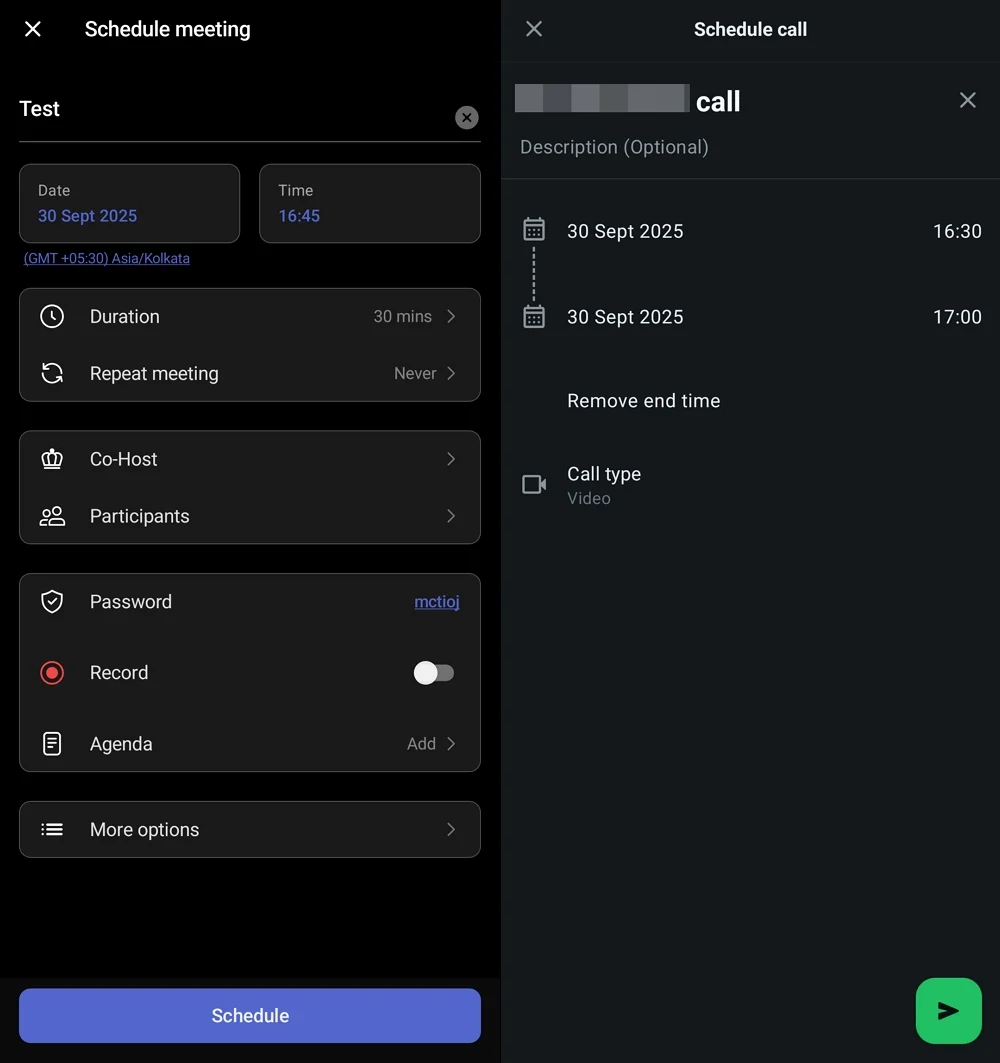Image resolution: width=1000 pixels, height=1063 pixels.
Task: Select Remove end time
Action: pos(643,401)
